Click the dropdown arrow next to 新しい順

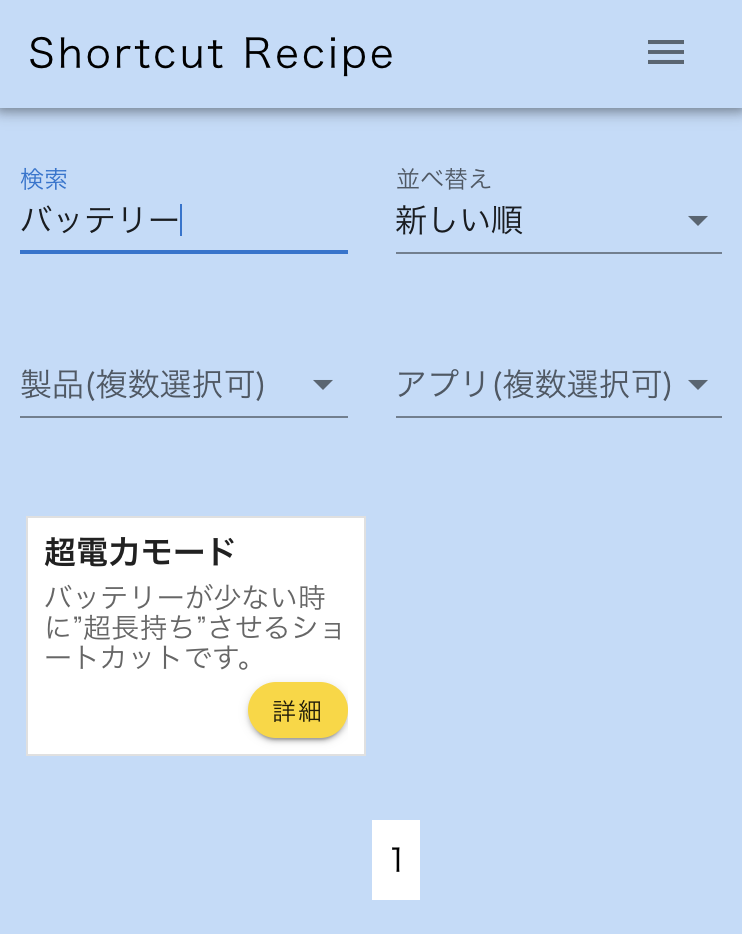point(697,221)
